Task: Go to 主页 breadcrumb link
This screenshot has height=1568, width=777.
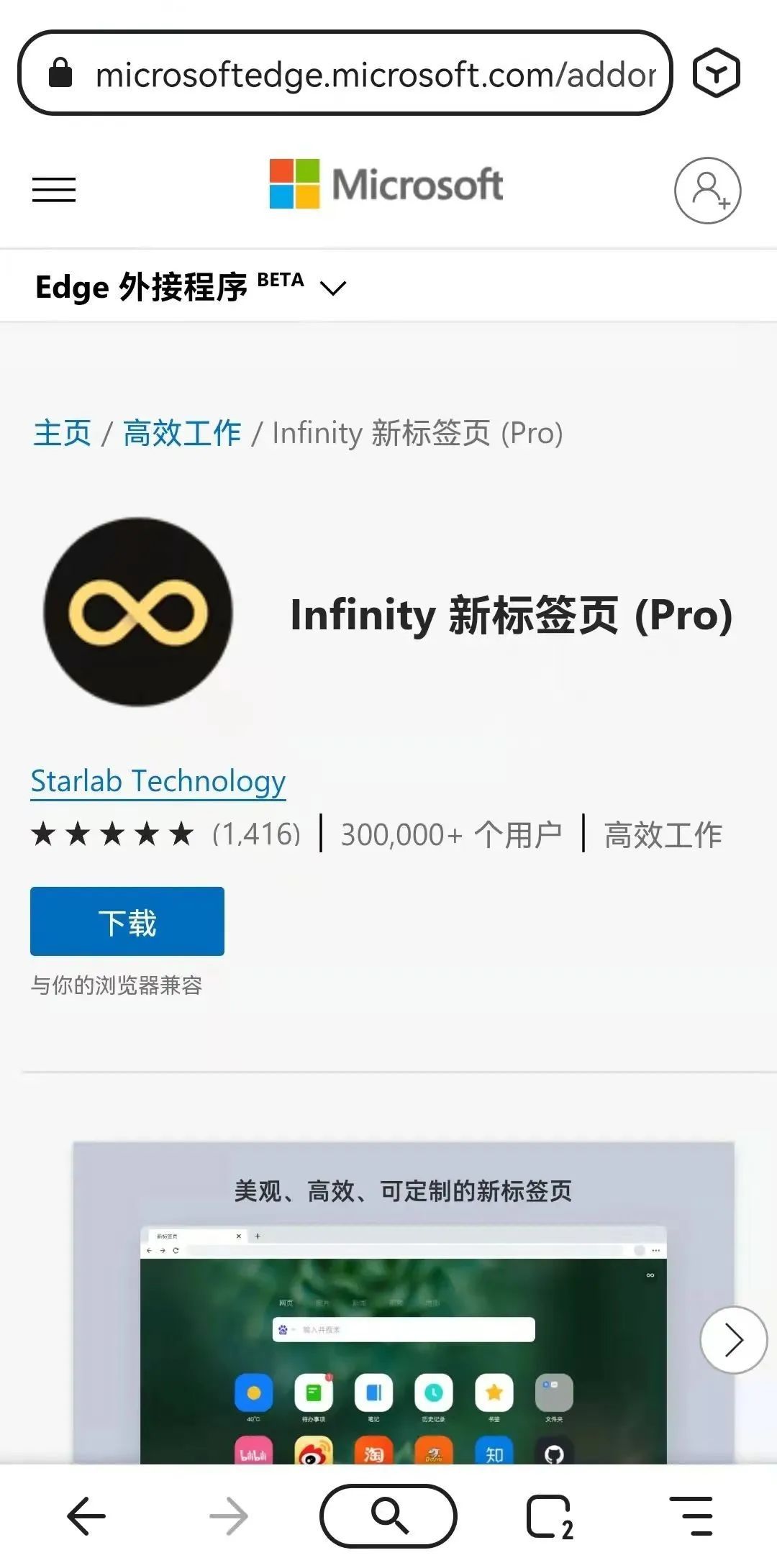Action: click(62, 433)
